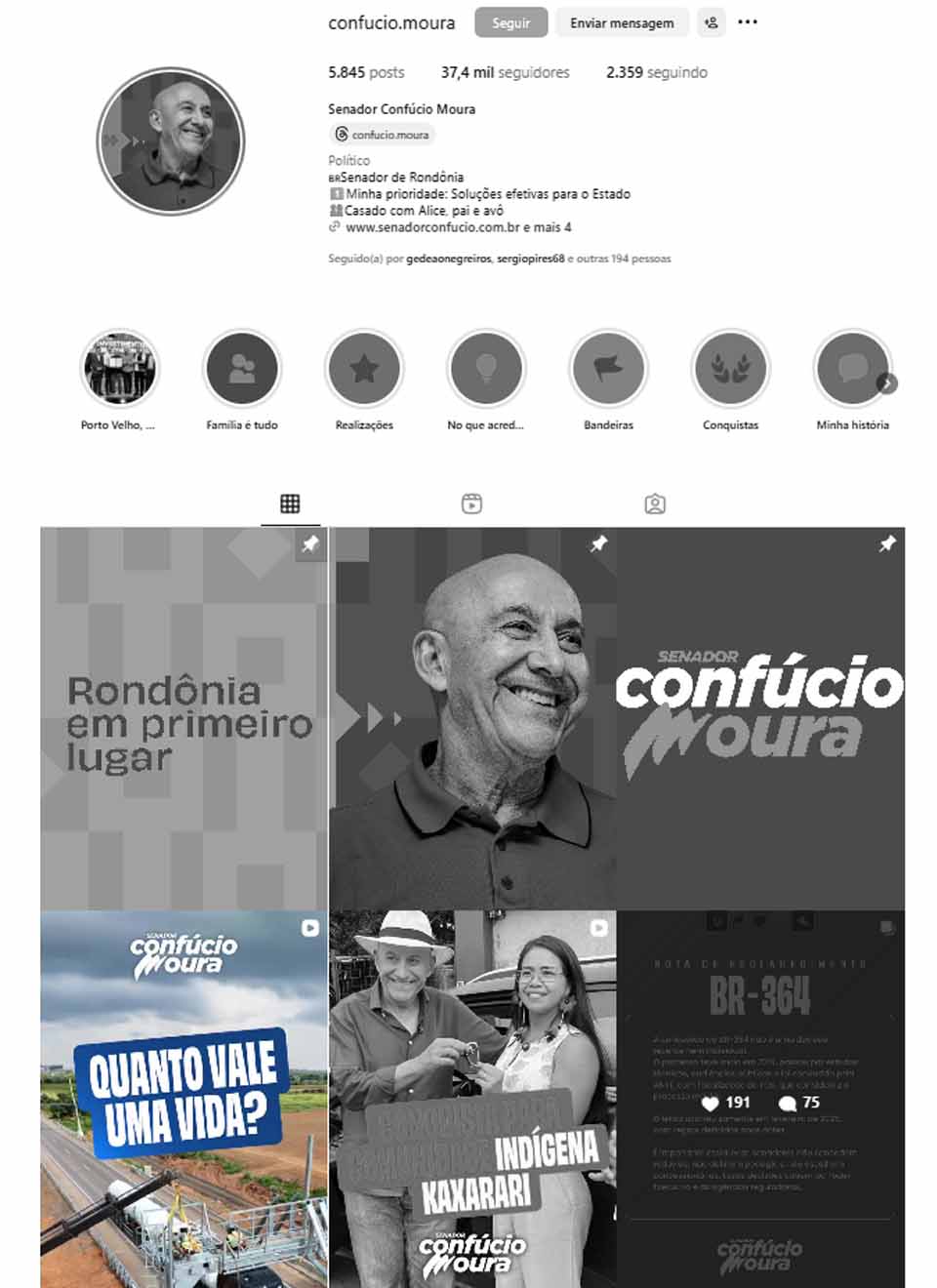View the 37,4 mil seguidores list
Viewport: 937px width, 1288px height.
coord(505,72)
